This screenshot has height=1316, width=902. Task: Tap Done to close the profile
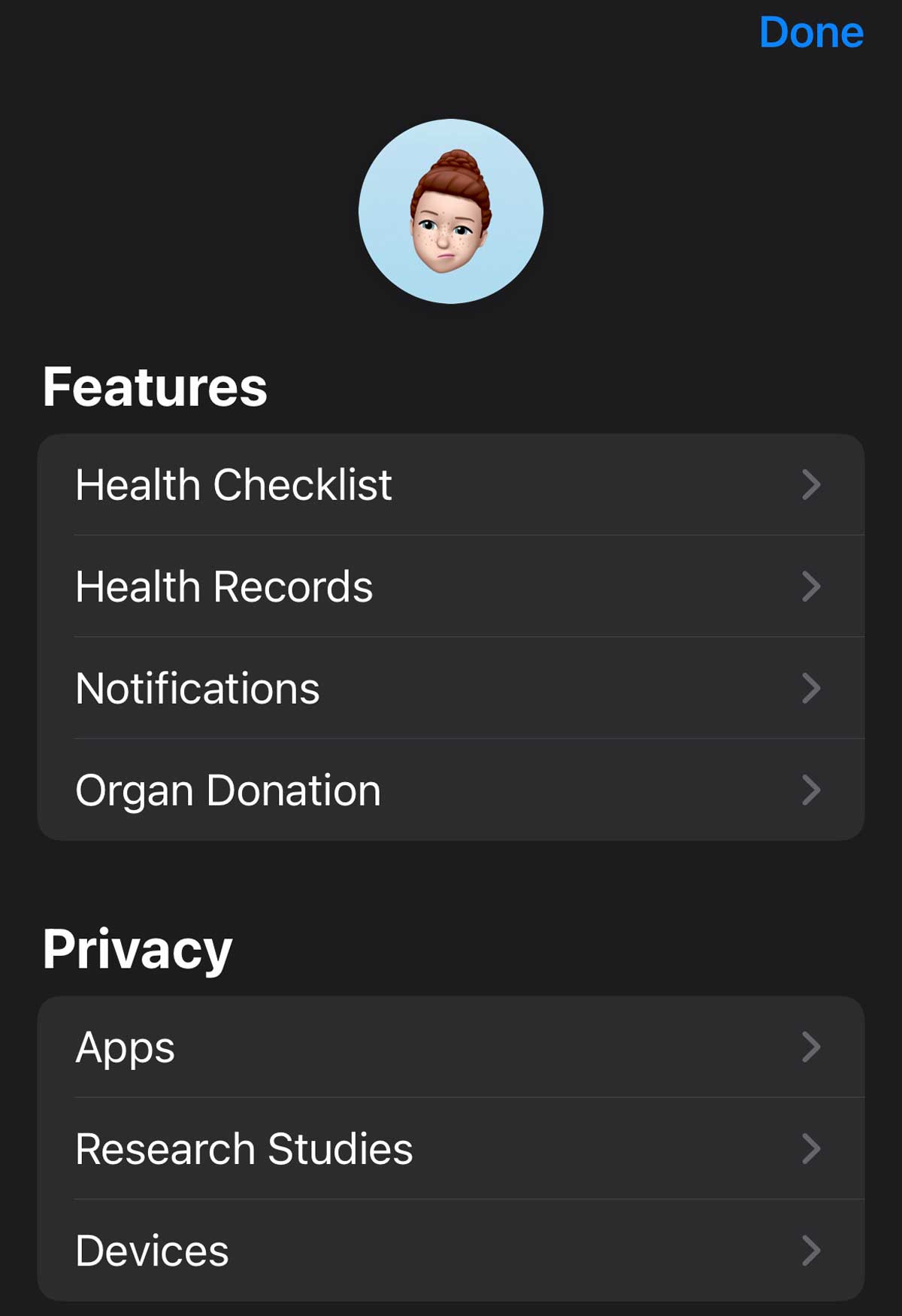810,32
